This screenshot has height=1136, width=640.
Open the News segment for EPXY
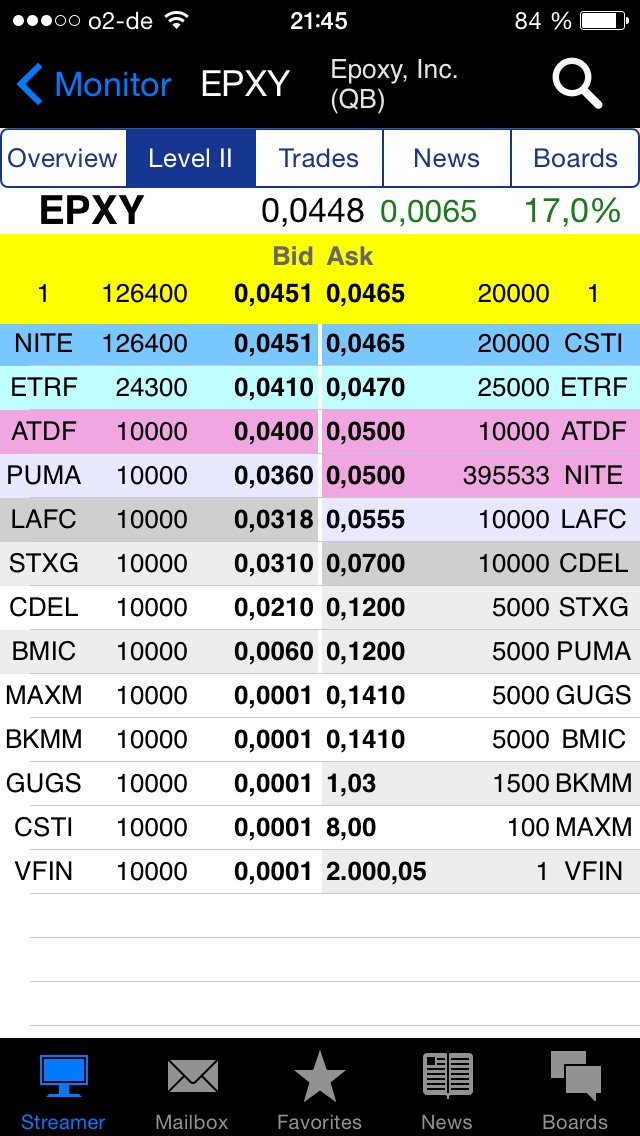[x=446, y=158]
